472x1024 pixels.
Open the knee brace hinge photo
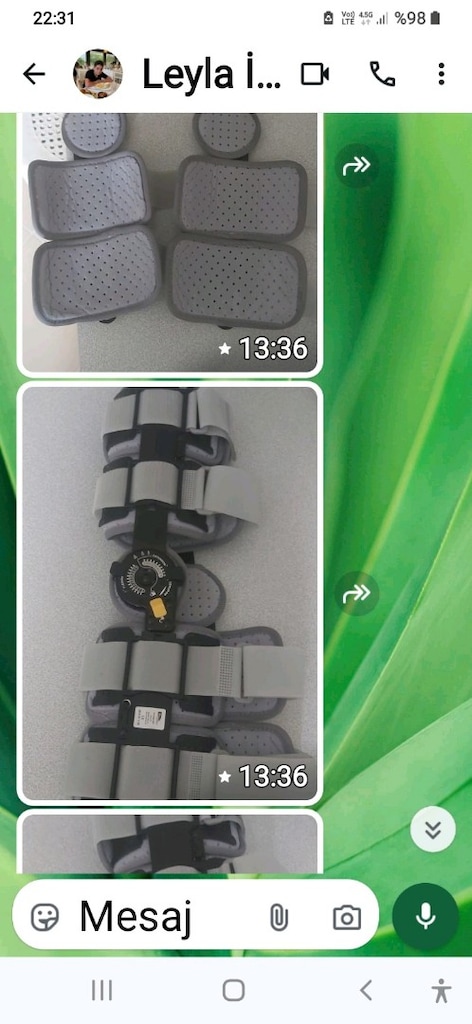pyautogui.click(x=170, y=594)
